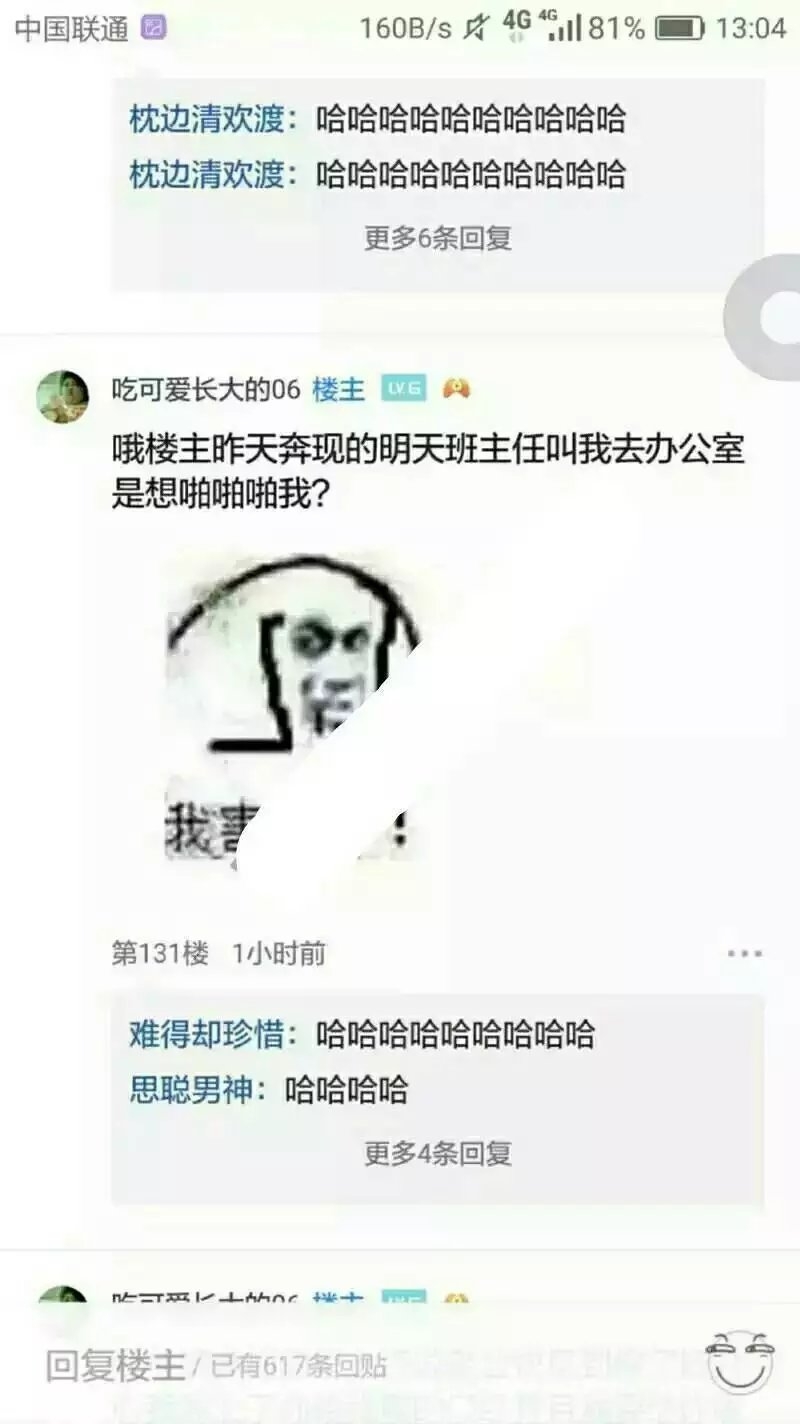The height and width of the screenshot is (1424, 800).
Task: Expand 更多4条回复 replies
Action: coord(438,1153)
